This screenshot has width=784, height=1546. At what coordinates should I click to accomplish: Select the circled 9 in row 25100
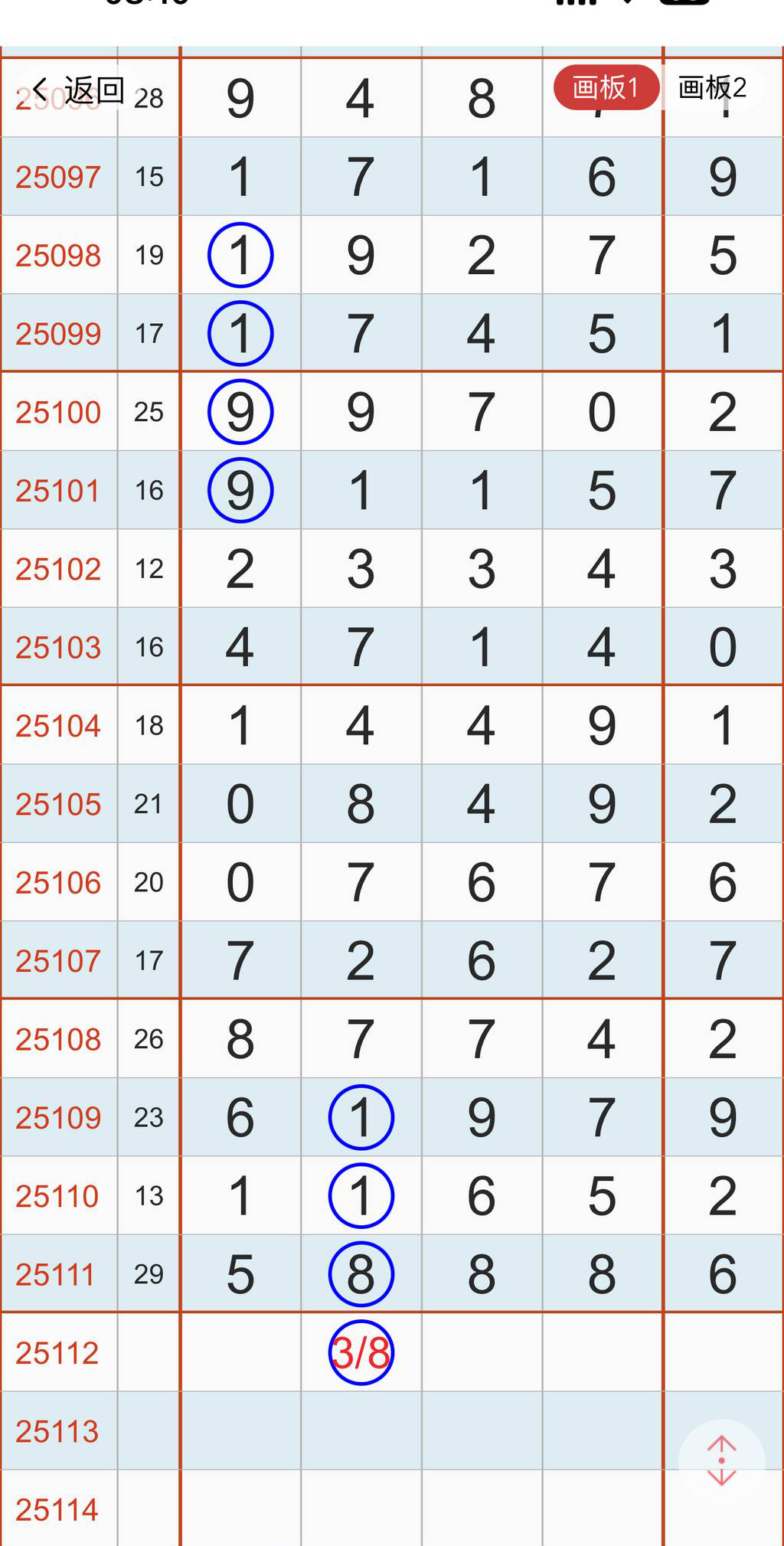click(240, 411)
